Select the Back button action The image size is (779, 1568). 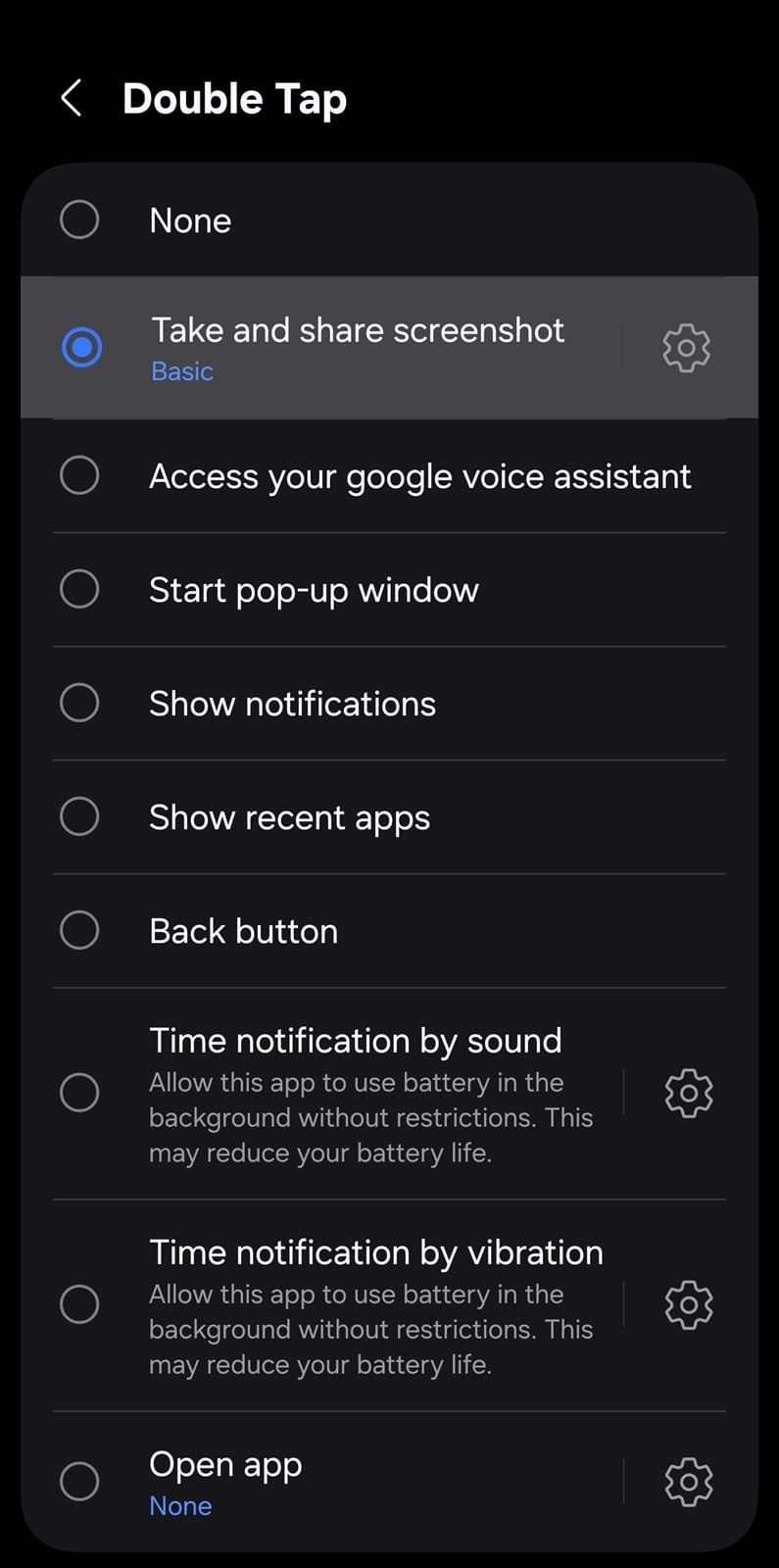pyautogui.click(x=79, y=931)
